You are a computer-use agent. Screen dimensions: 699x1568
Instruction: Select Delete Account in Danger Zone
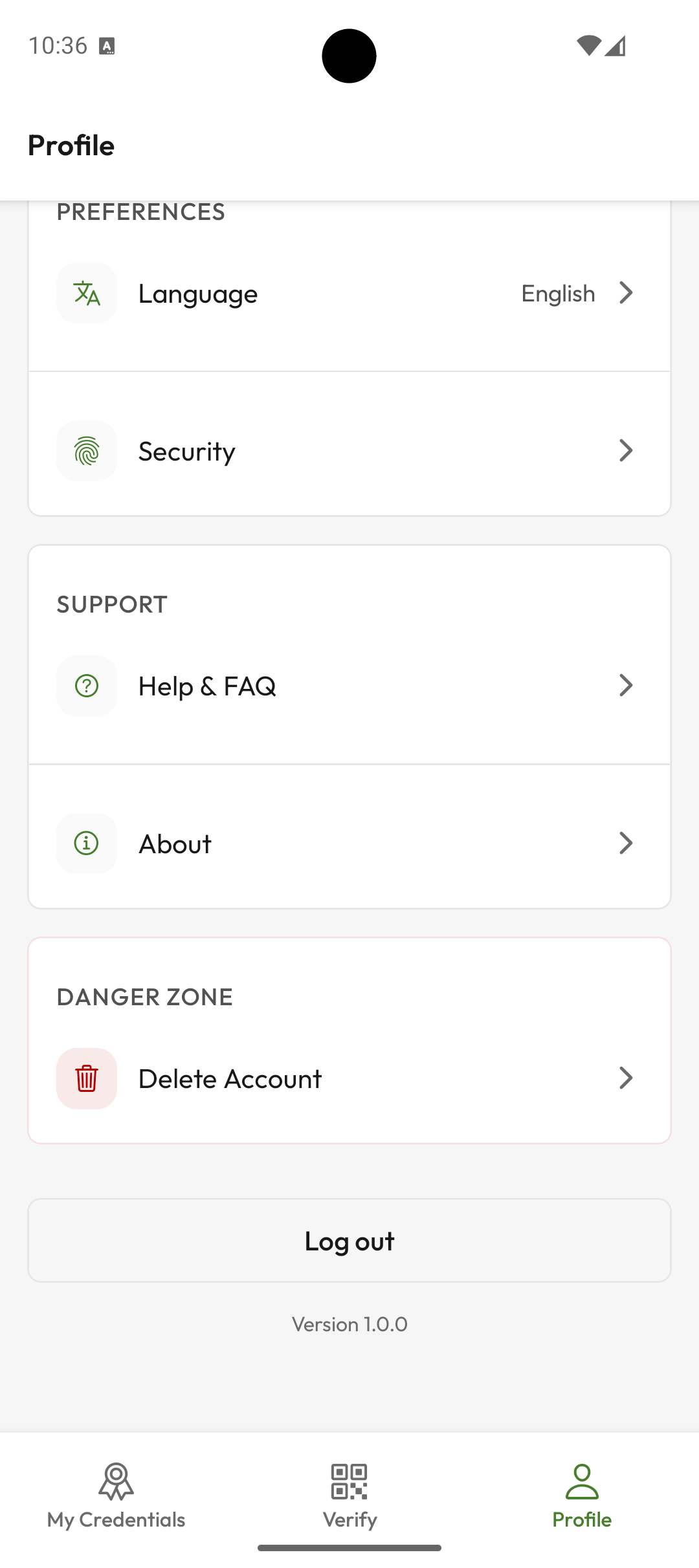coord(349,1078)
